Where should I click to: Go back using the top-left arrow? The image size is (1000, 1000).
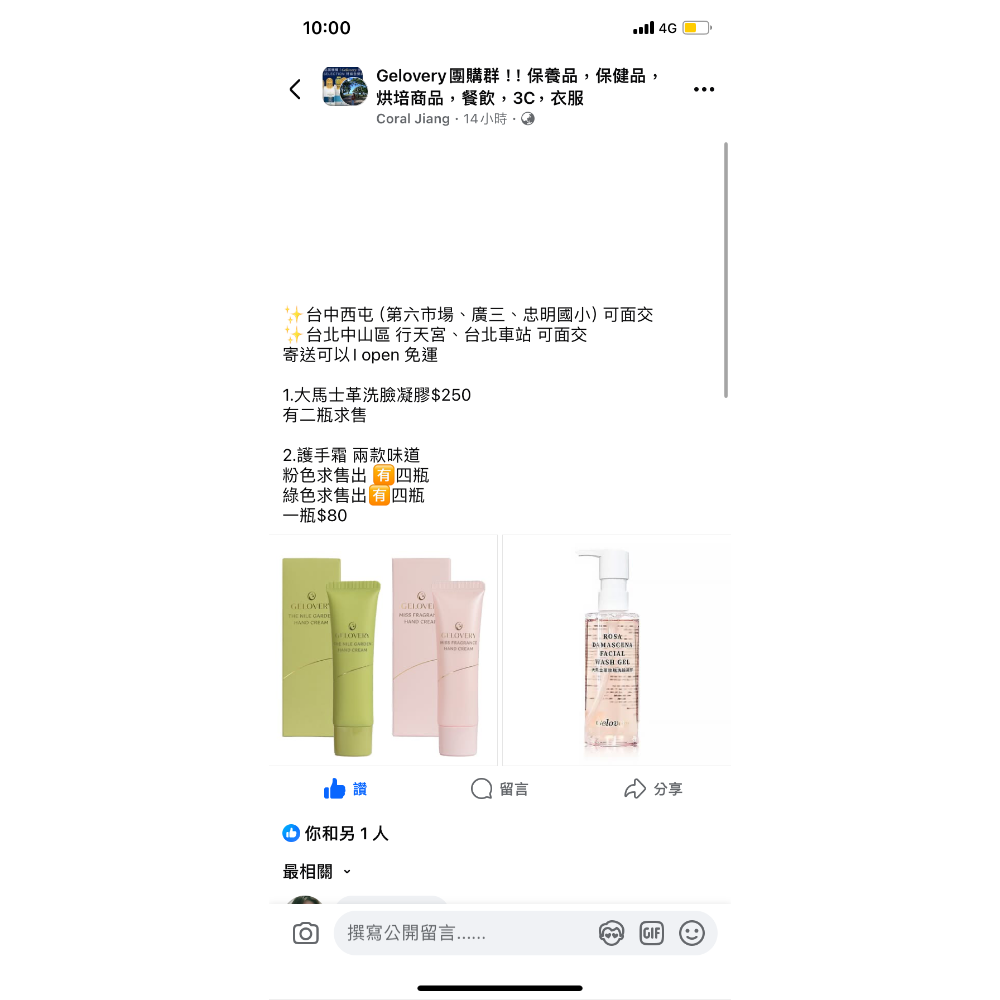coord(295,89)
